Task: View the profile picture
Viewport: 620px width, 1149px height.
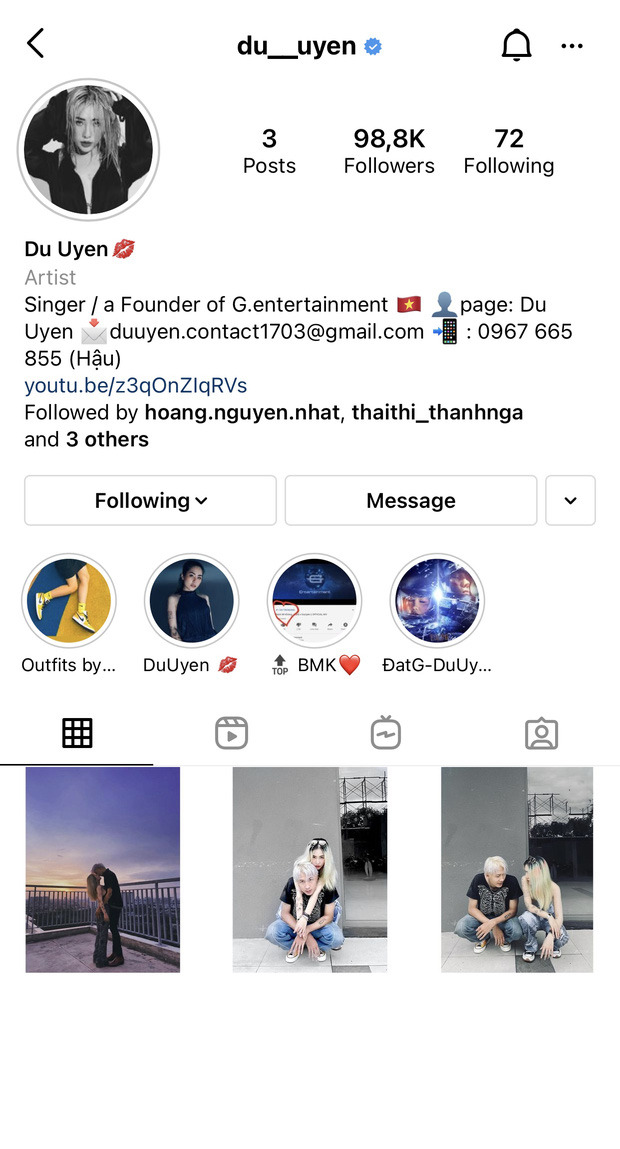Action: [88, 148]
